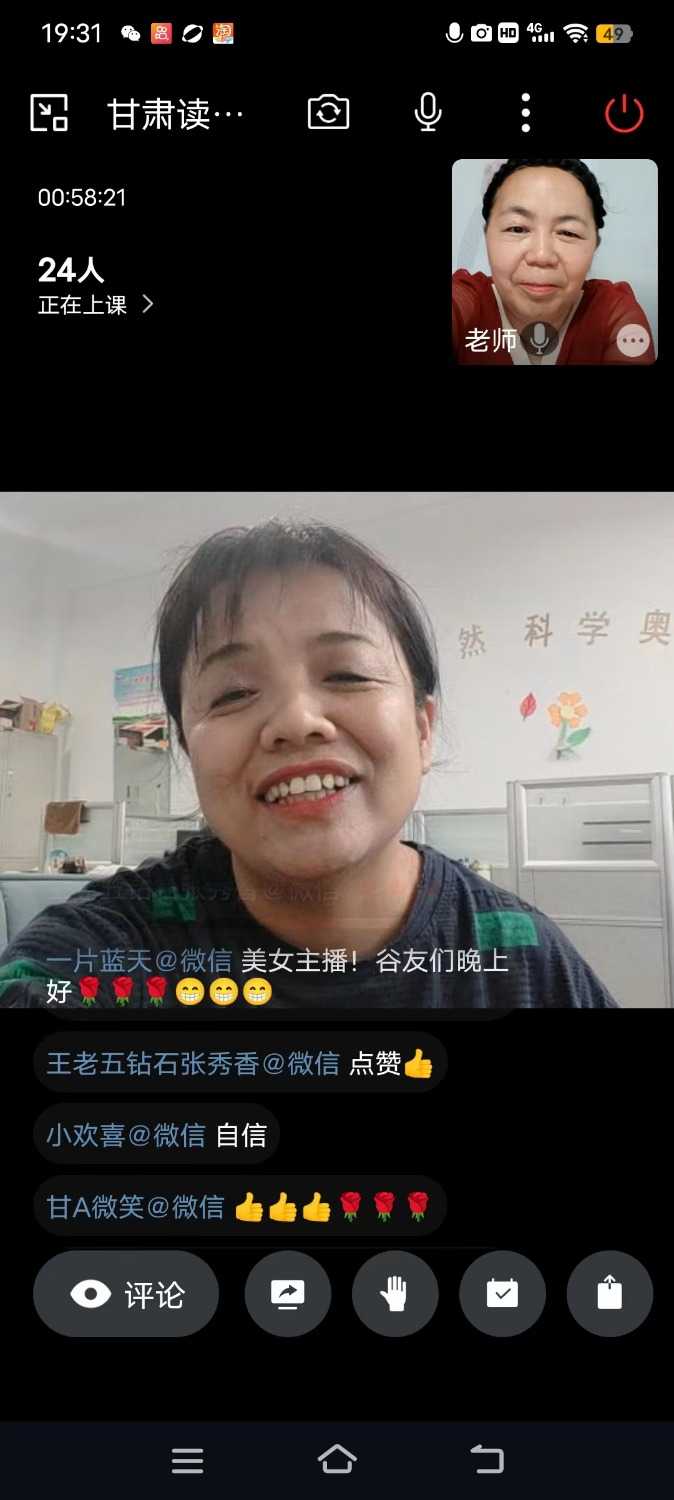Start screen sharing
Screen dimensions: 674x1500
coord(288,1294)
